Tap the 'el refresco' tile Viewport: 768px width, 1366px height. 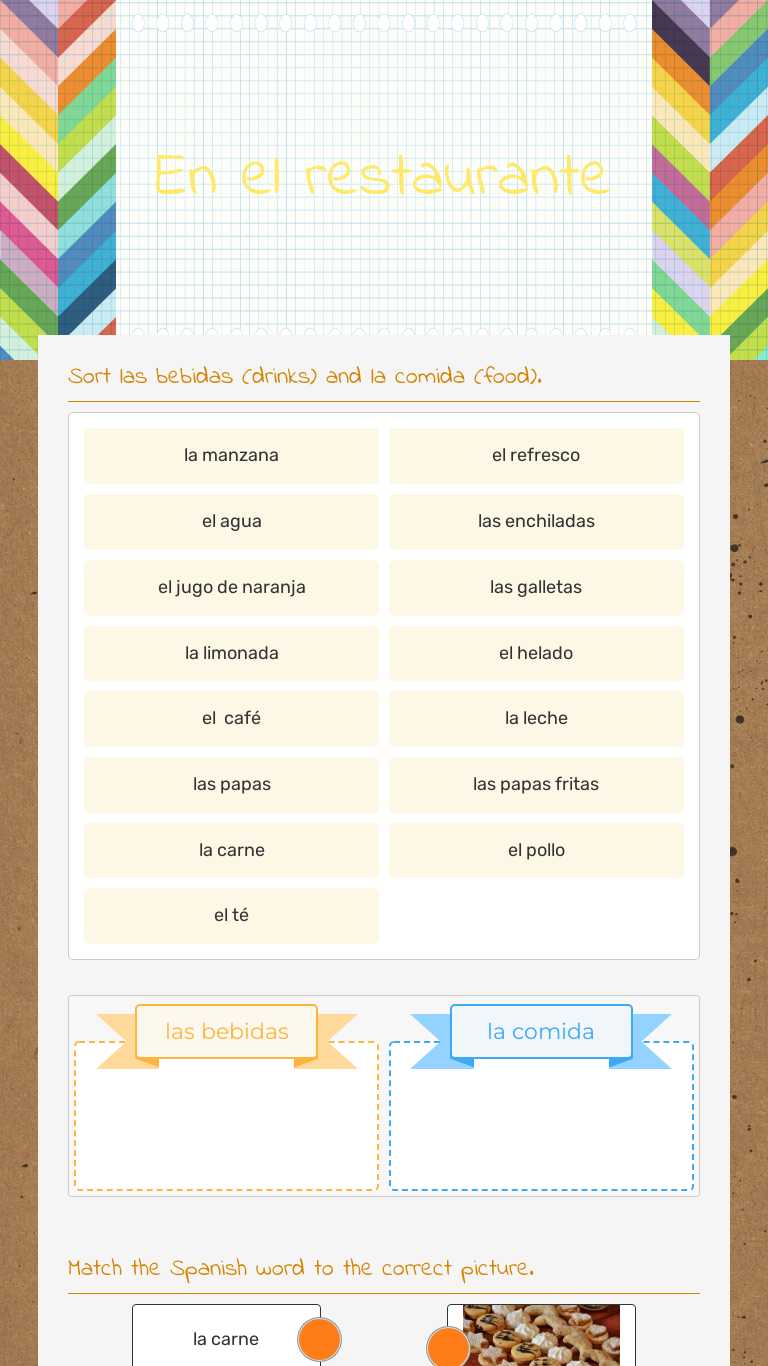tap(536, 456)
